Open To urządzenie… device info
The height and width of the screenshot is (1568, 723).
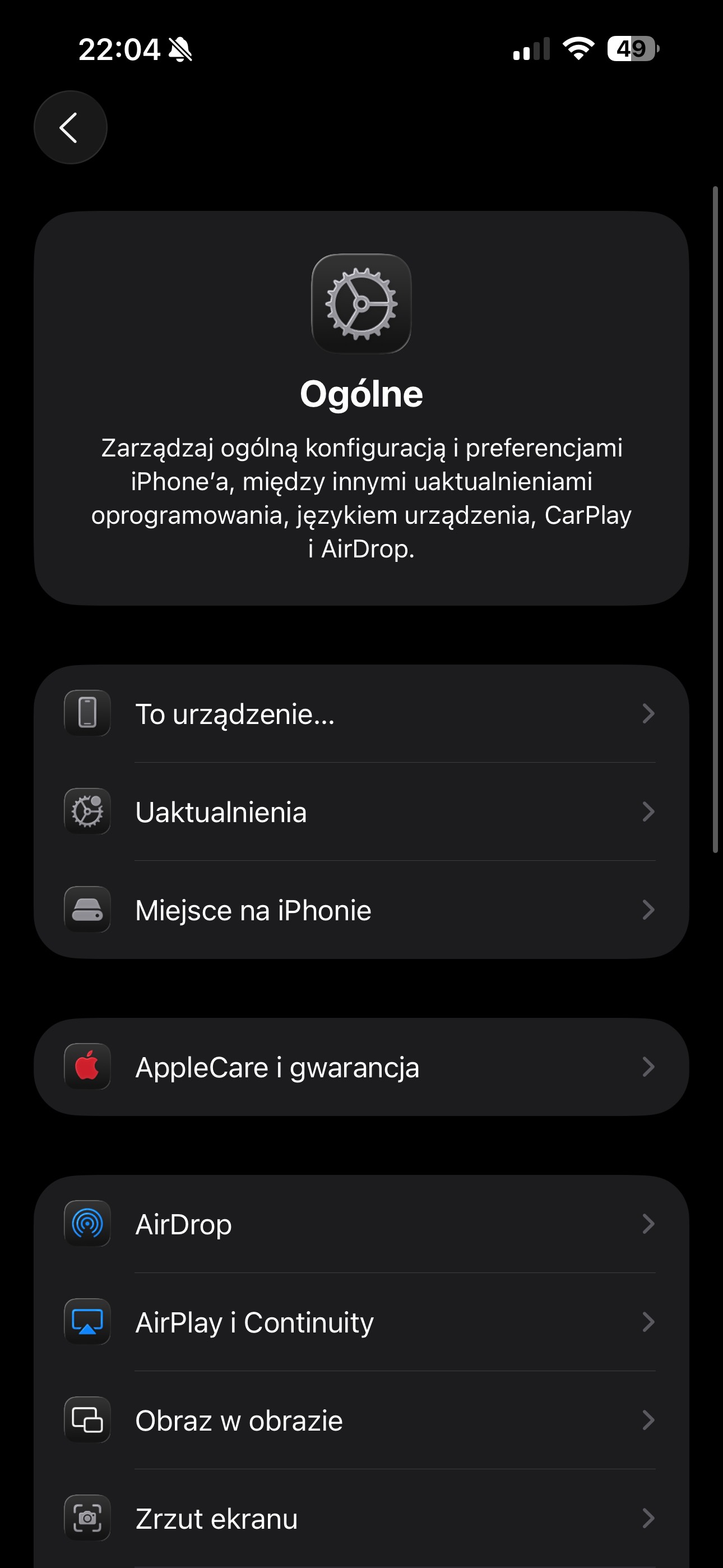[360, 713]
